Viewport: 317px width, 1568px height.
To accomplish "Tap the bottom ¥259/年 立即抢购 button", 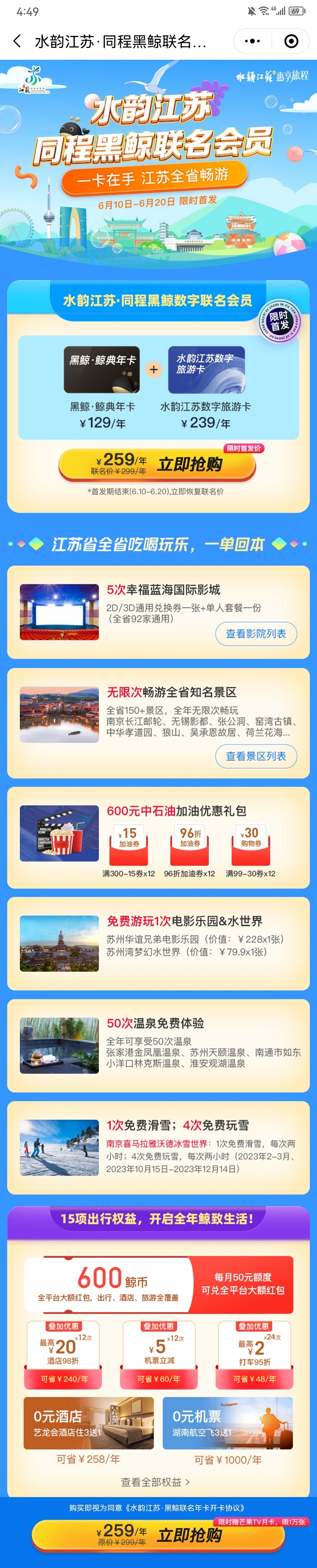I will point(158,1535).
